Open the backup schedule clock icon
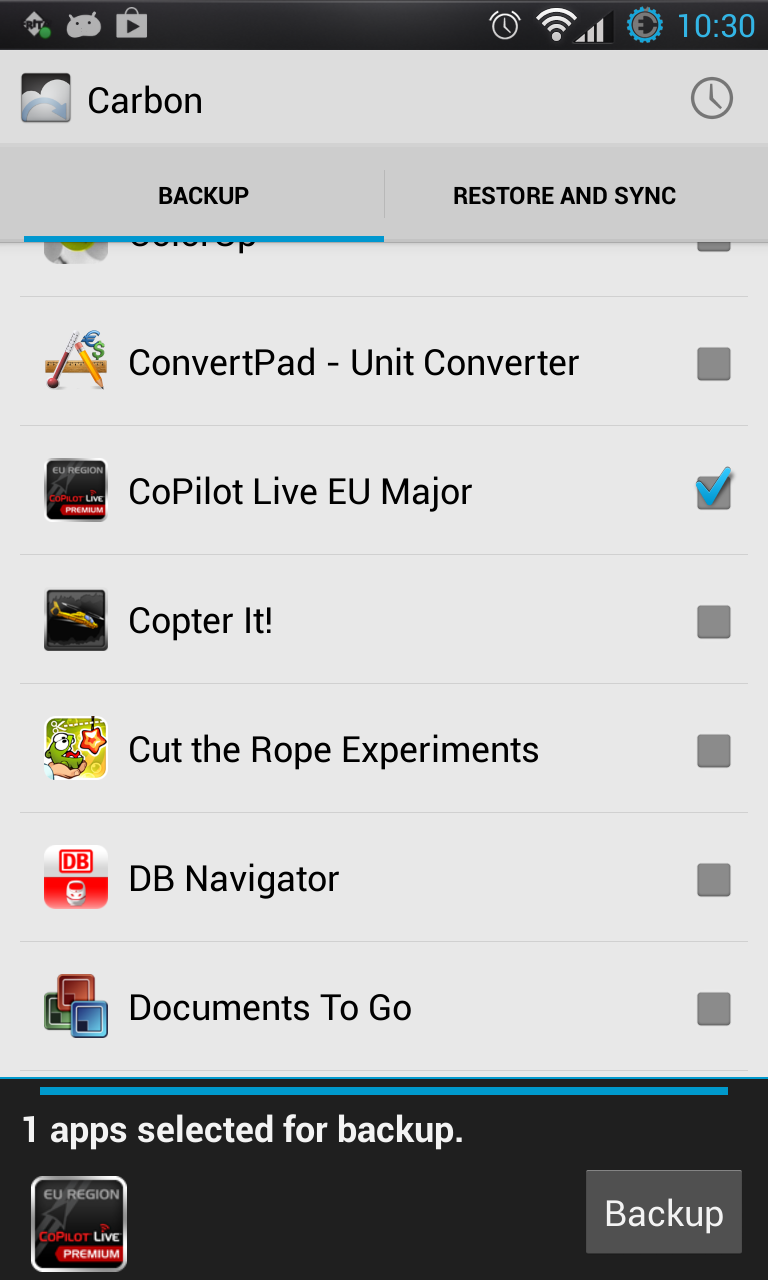 click(x=712, y=99)
